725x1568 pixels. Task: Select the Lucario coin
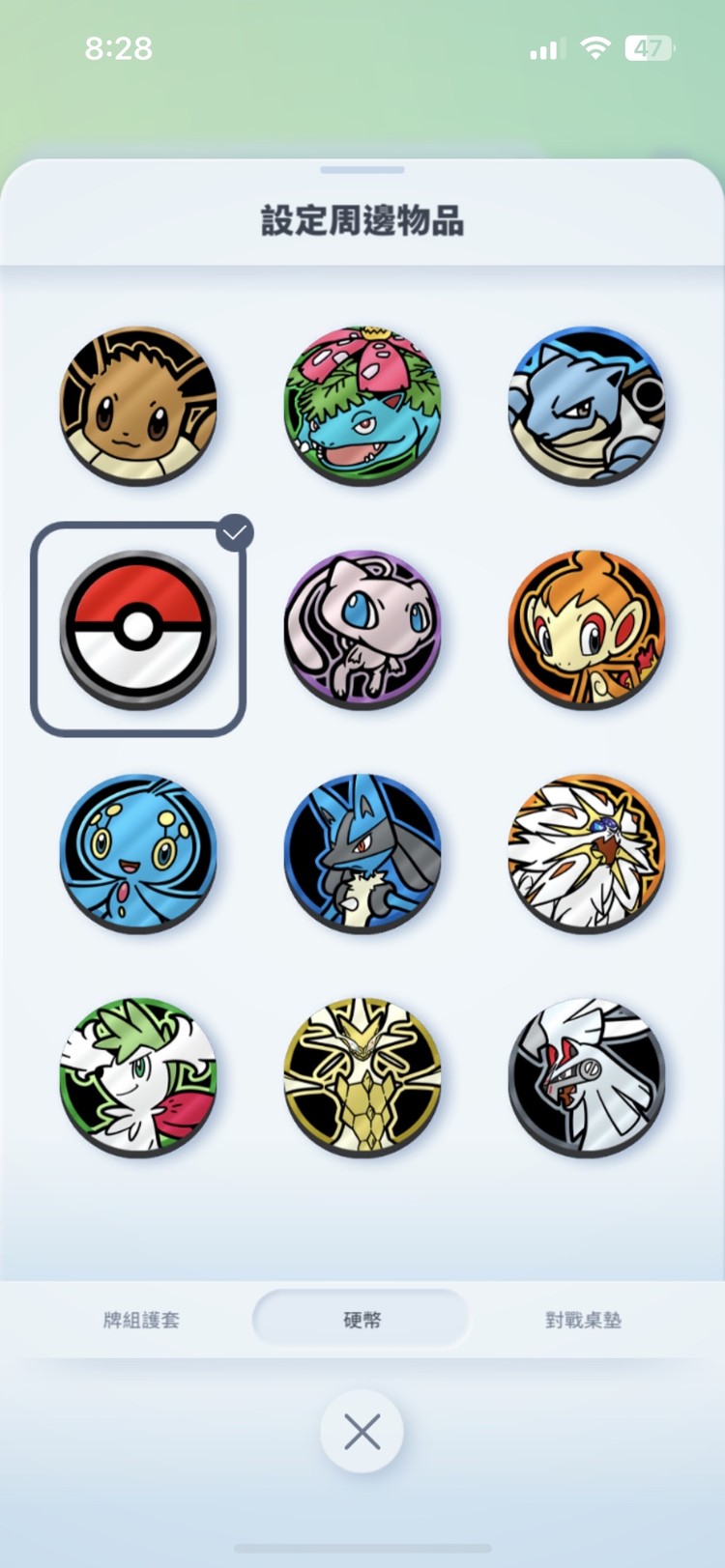coord(362,853)
